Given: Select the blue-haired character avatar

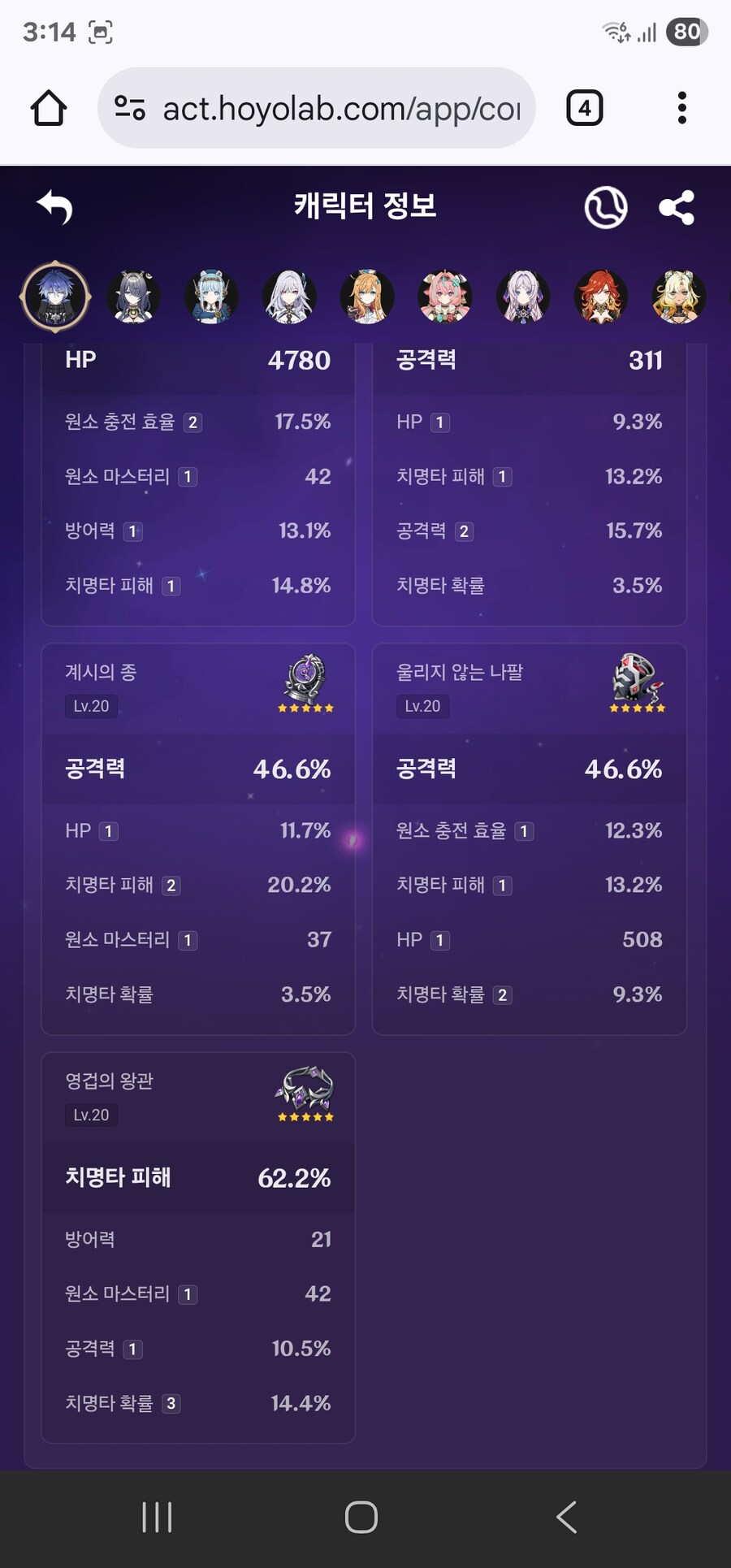Looking at the screenshot, I should [55, 297].
